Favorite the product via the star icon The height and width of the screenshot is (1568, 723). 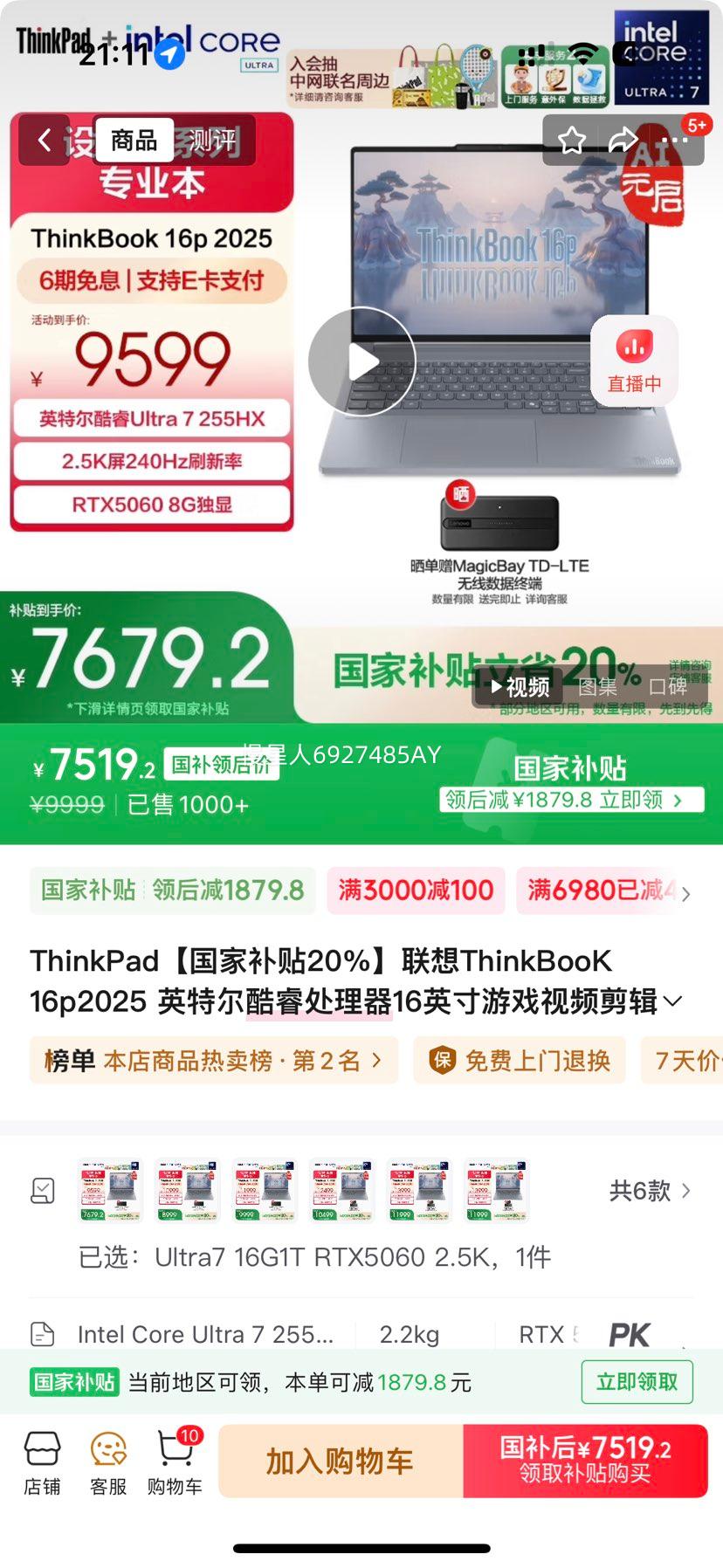(x=573, y=140)
